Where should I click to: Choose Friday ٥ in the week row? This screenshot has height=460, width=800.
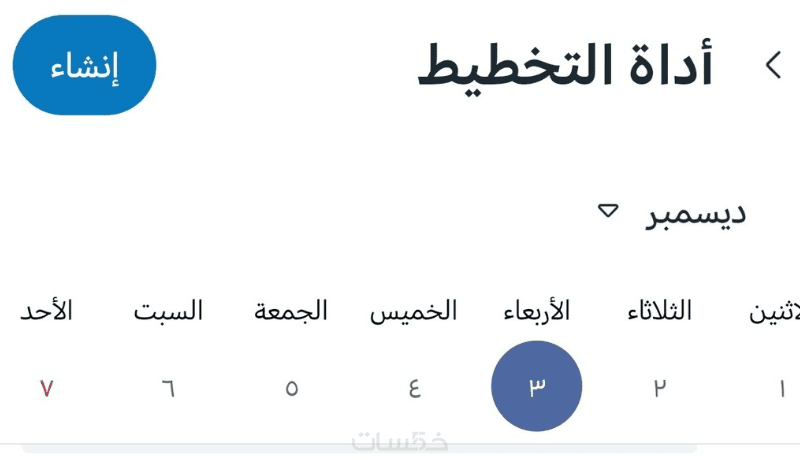pyautogui.click(x=291, y=387)
